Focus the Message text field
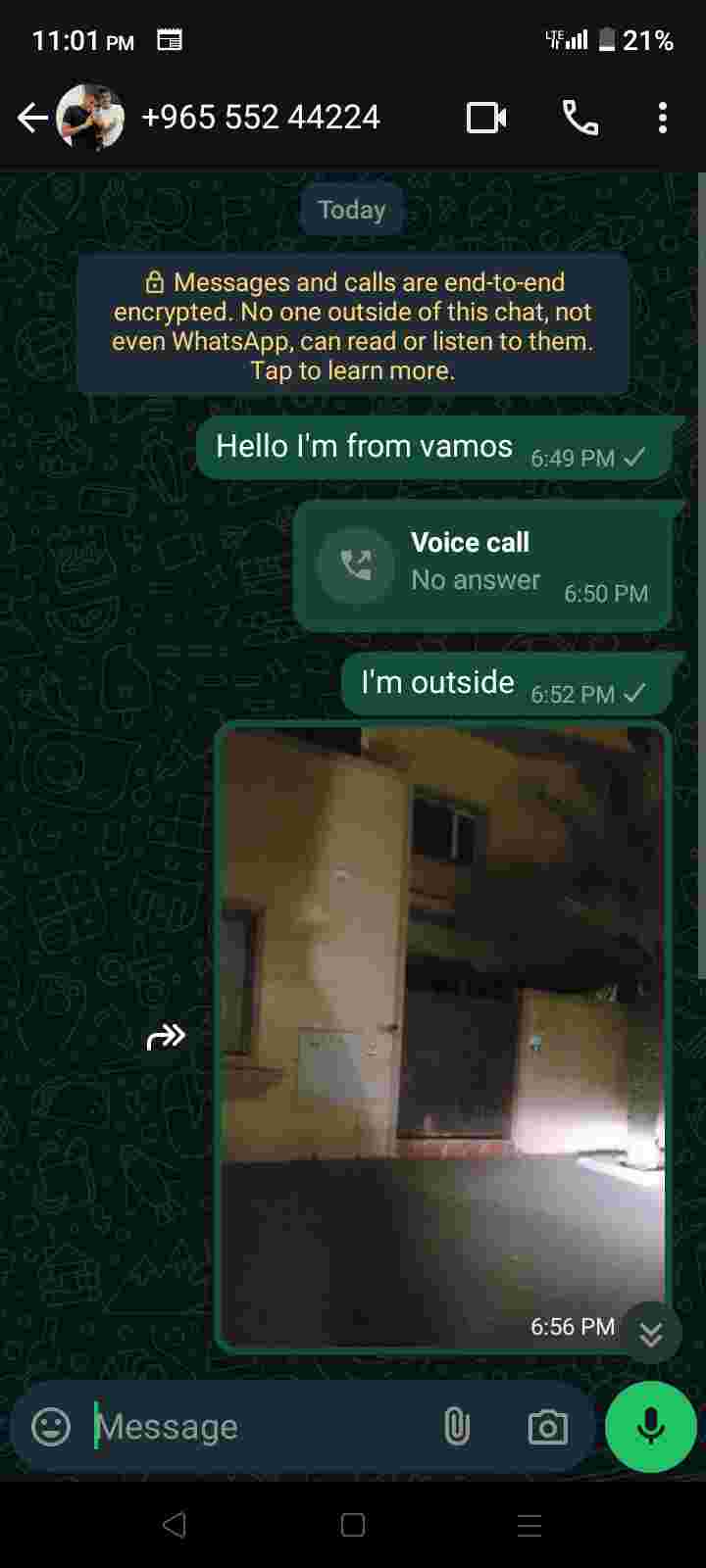This screenshot has width=706, height=1568. (255, 1427)
